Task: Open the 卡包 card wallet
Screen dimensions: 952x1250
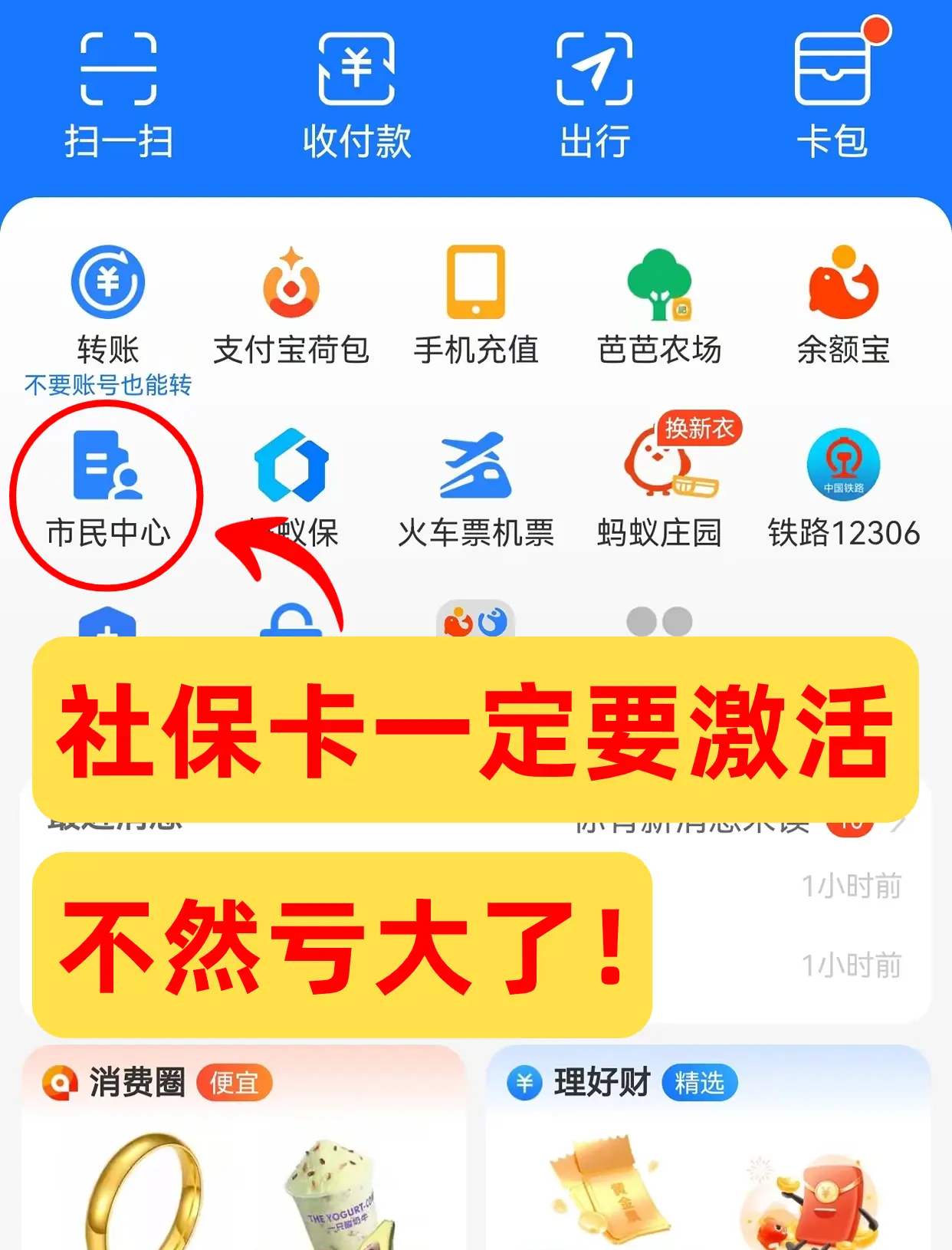Action: [x=832, y=94]
